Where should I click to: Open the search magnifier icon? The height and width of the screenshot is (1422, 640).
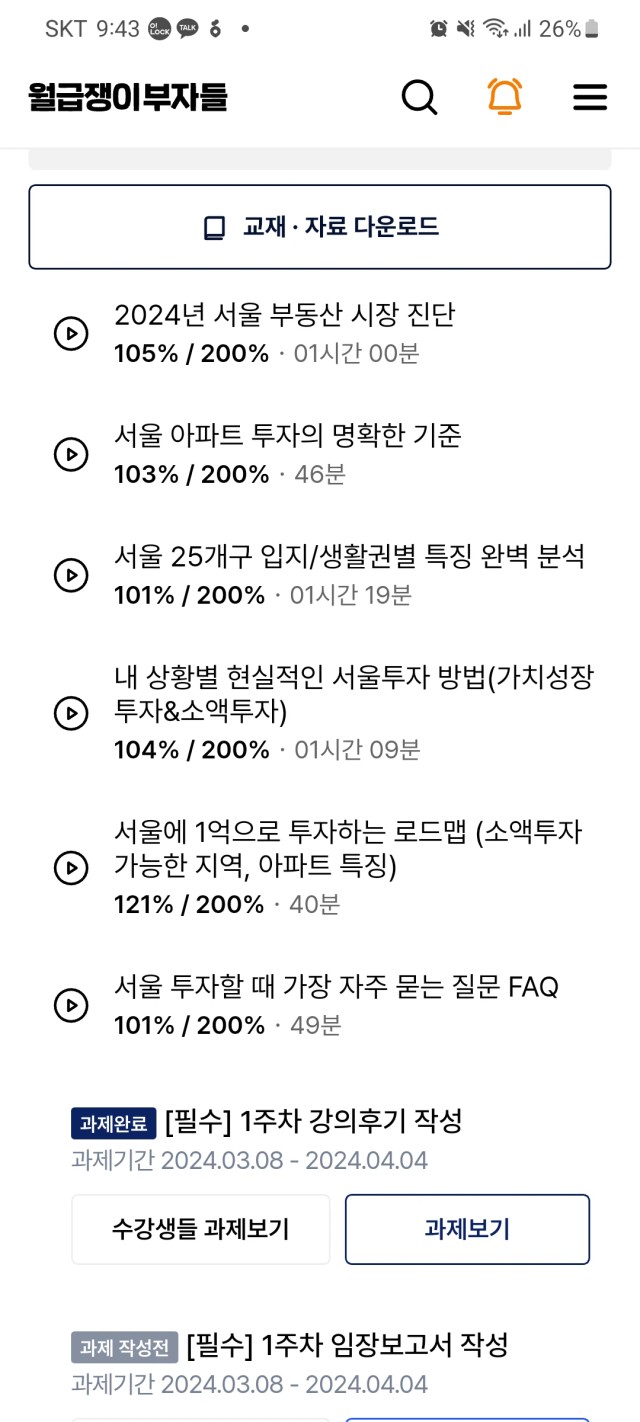point(419,97)
